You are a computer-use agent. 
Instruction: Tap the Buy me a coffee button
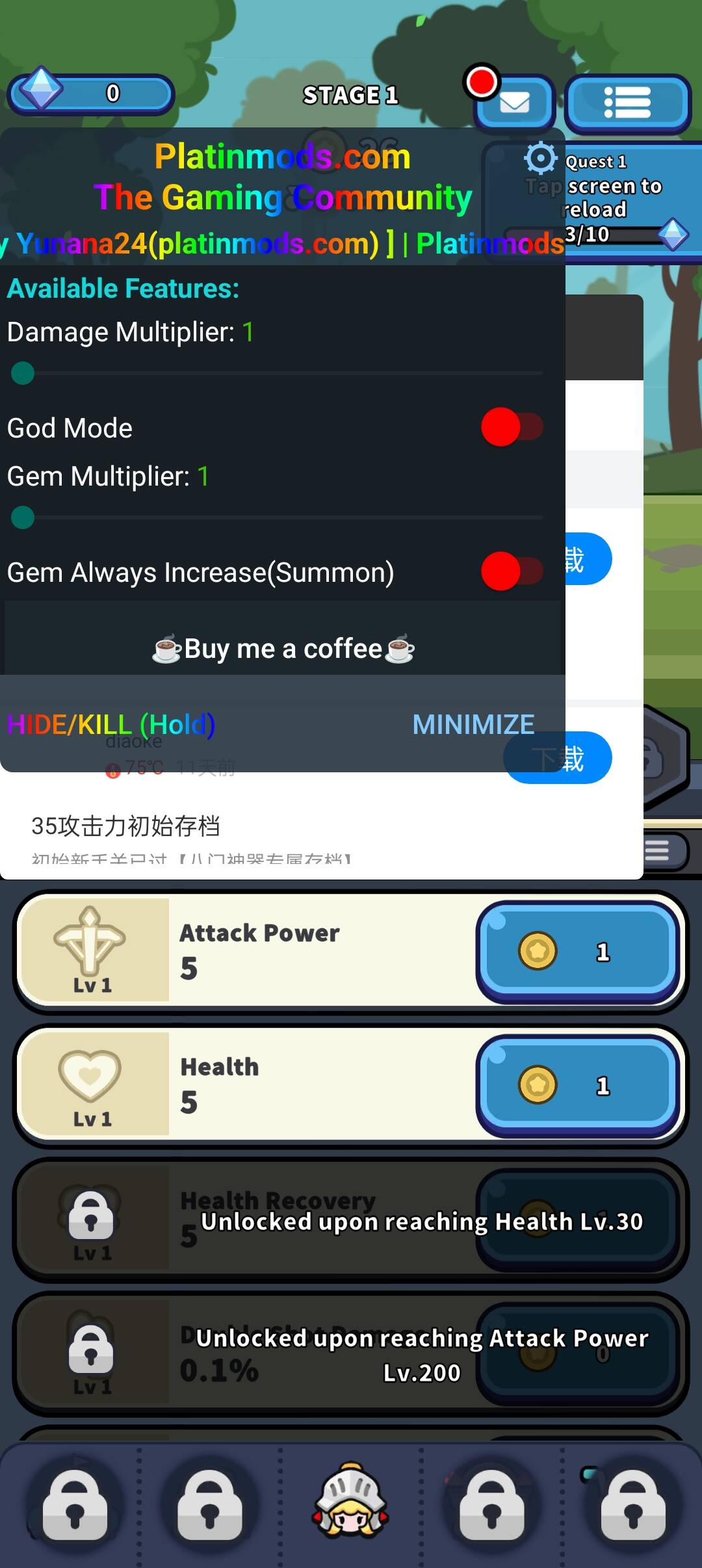tap(283, 649)
